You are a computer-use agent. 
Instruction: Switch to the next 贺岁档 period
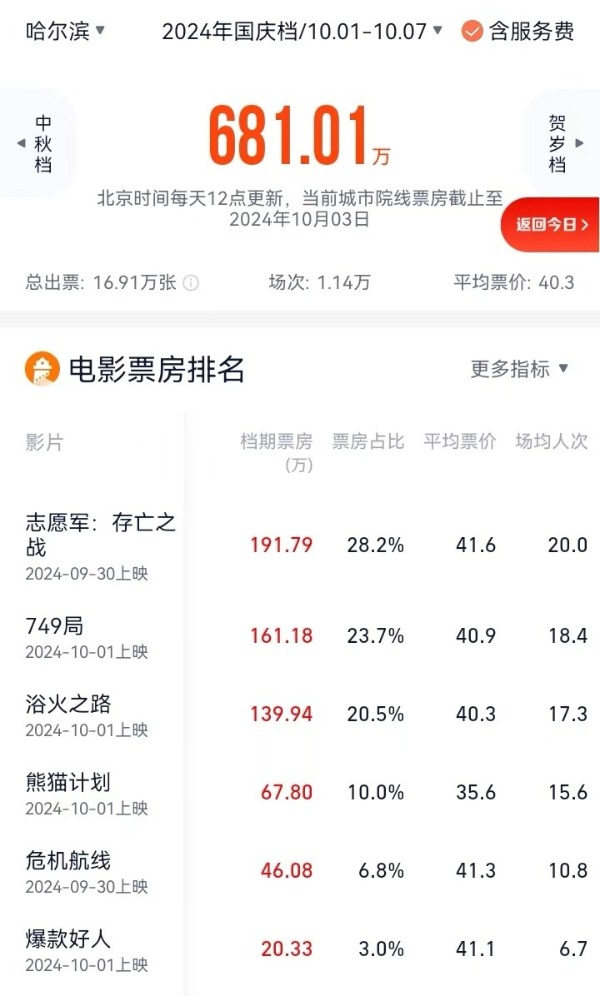563,144
